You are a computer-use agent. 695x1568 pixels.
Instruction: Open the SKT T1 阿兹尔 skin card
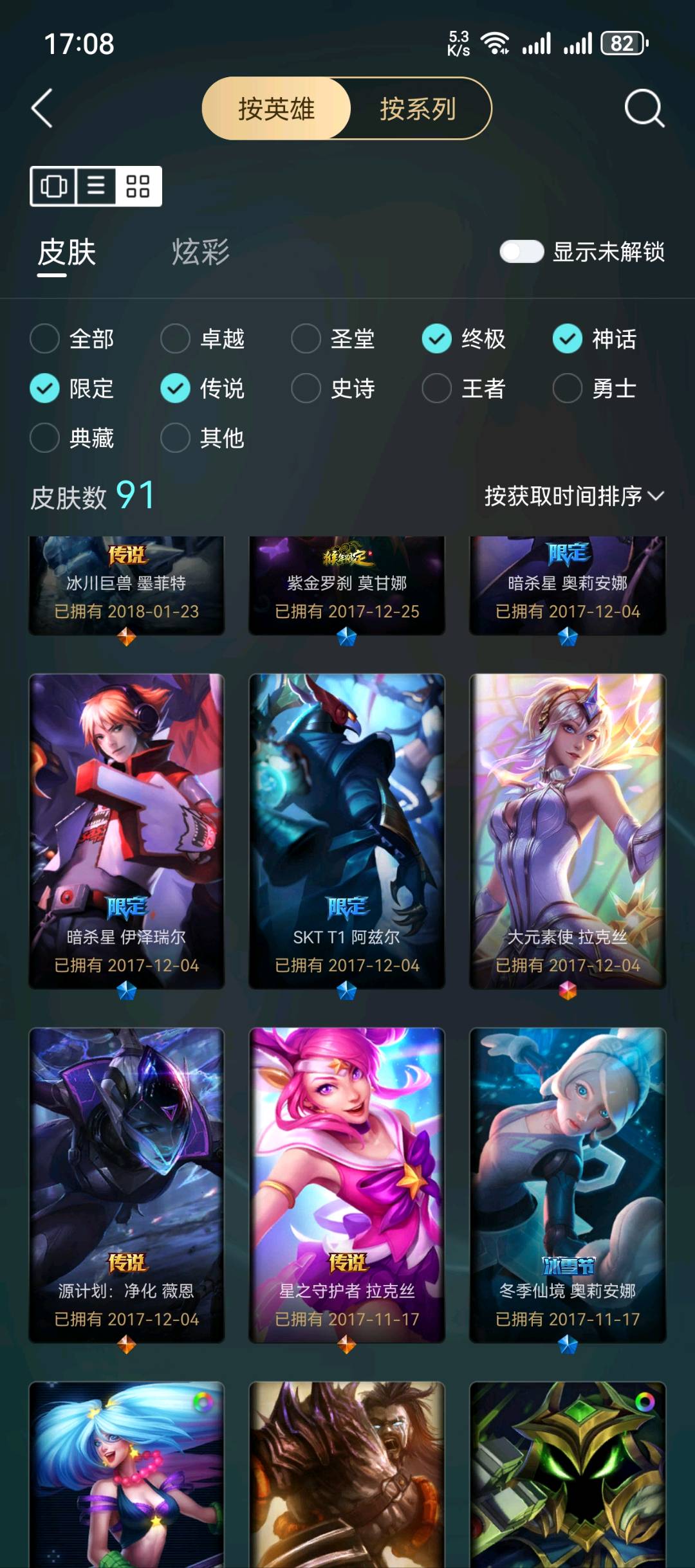click(347, 831)
